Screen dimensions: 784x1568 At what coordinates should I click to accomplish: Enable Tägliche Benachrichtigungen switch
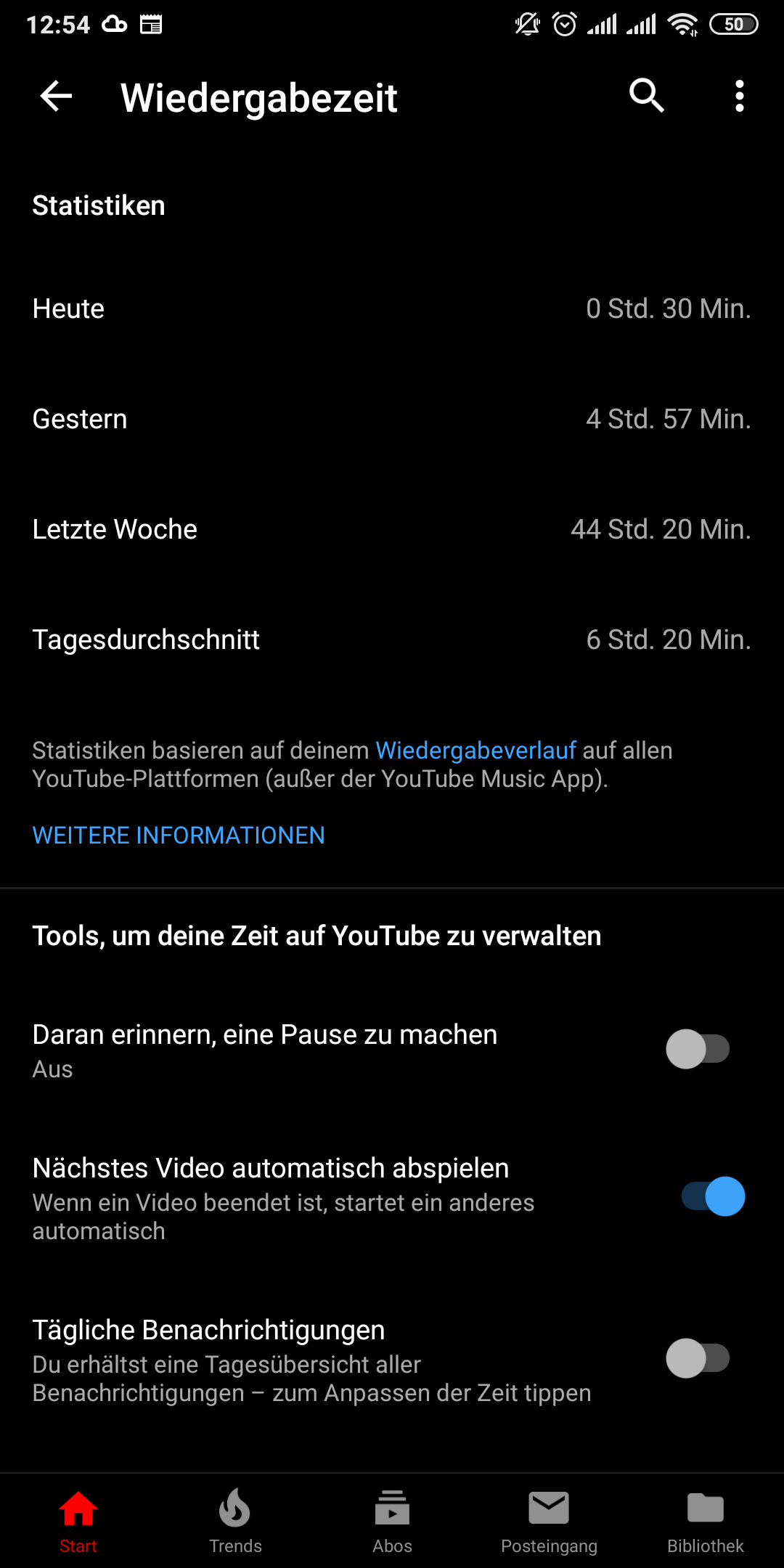tap(698, 1358)
